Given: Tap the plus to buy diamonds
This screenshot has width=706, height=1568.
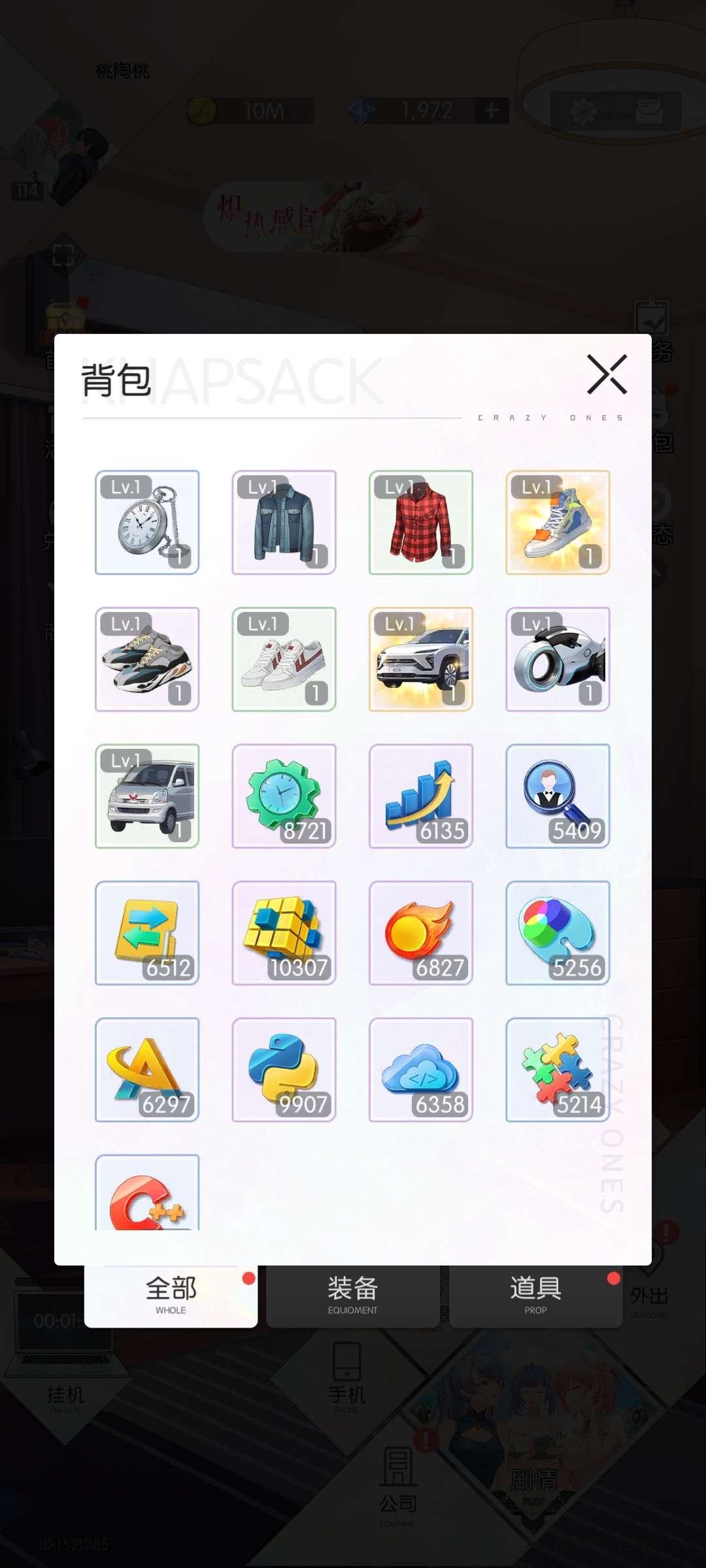Looking at the screenshot, I should pyautogui.click(x=491, y=109).
